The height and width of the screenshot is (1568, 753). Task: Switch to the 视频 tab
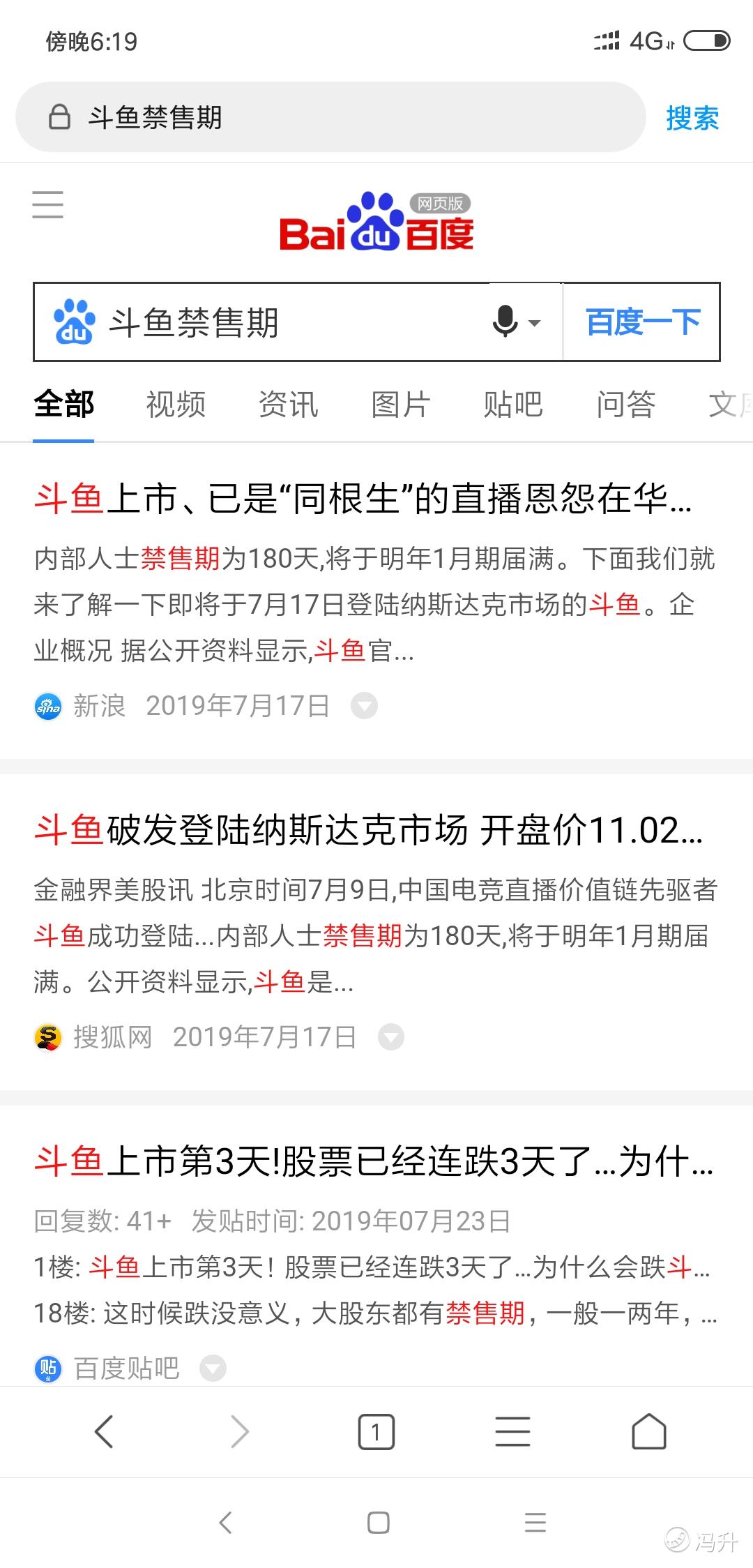[176, 405]
